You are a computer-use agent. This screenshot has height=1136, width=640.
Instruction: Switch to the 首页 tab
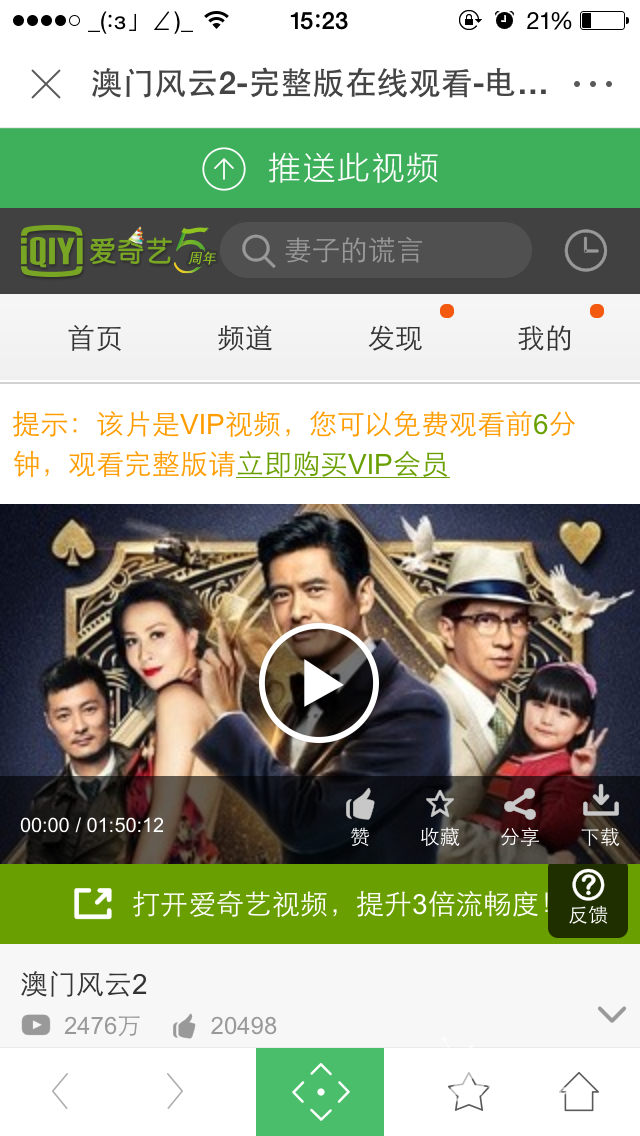click(x=95, y=339)
